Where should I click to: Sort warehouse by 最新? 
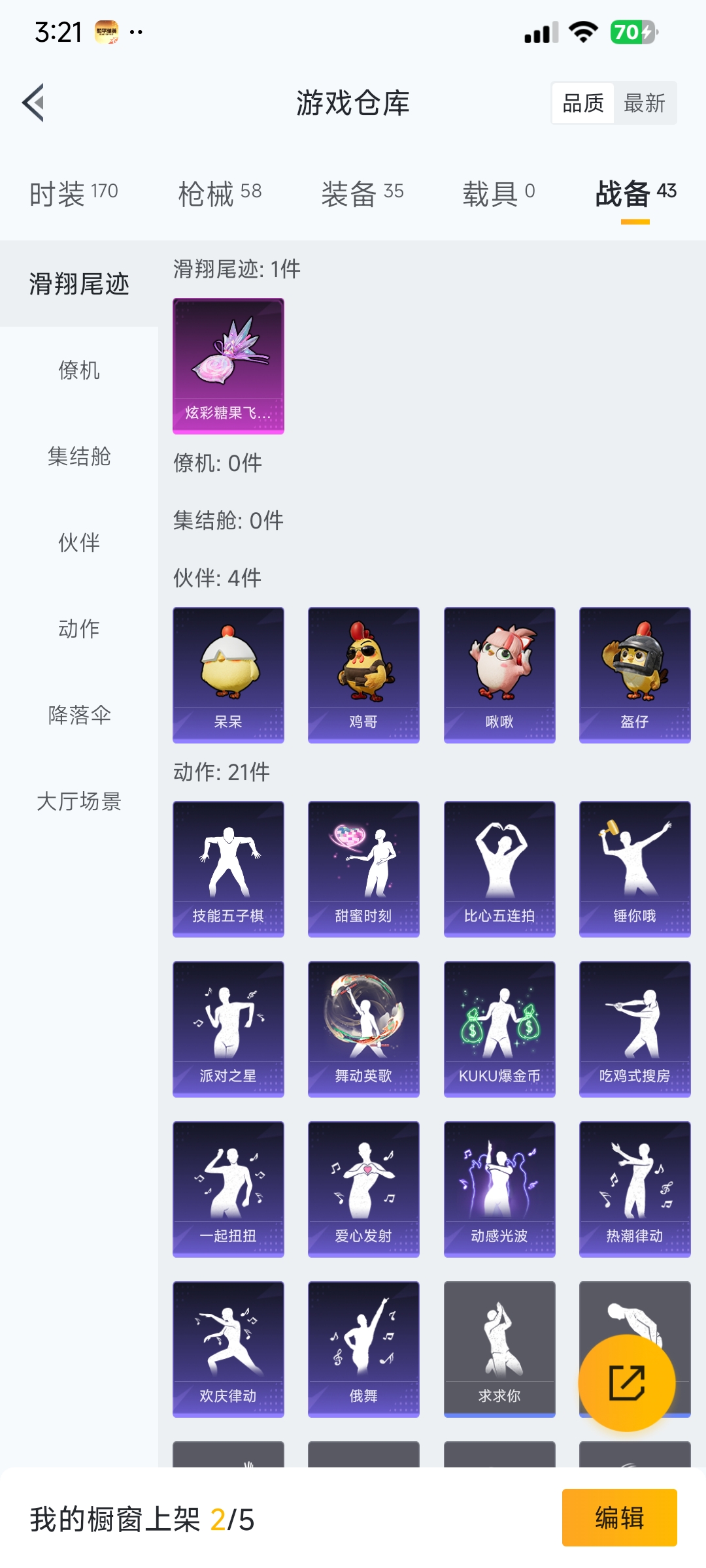click(645, 103)
